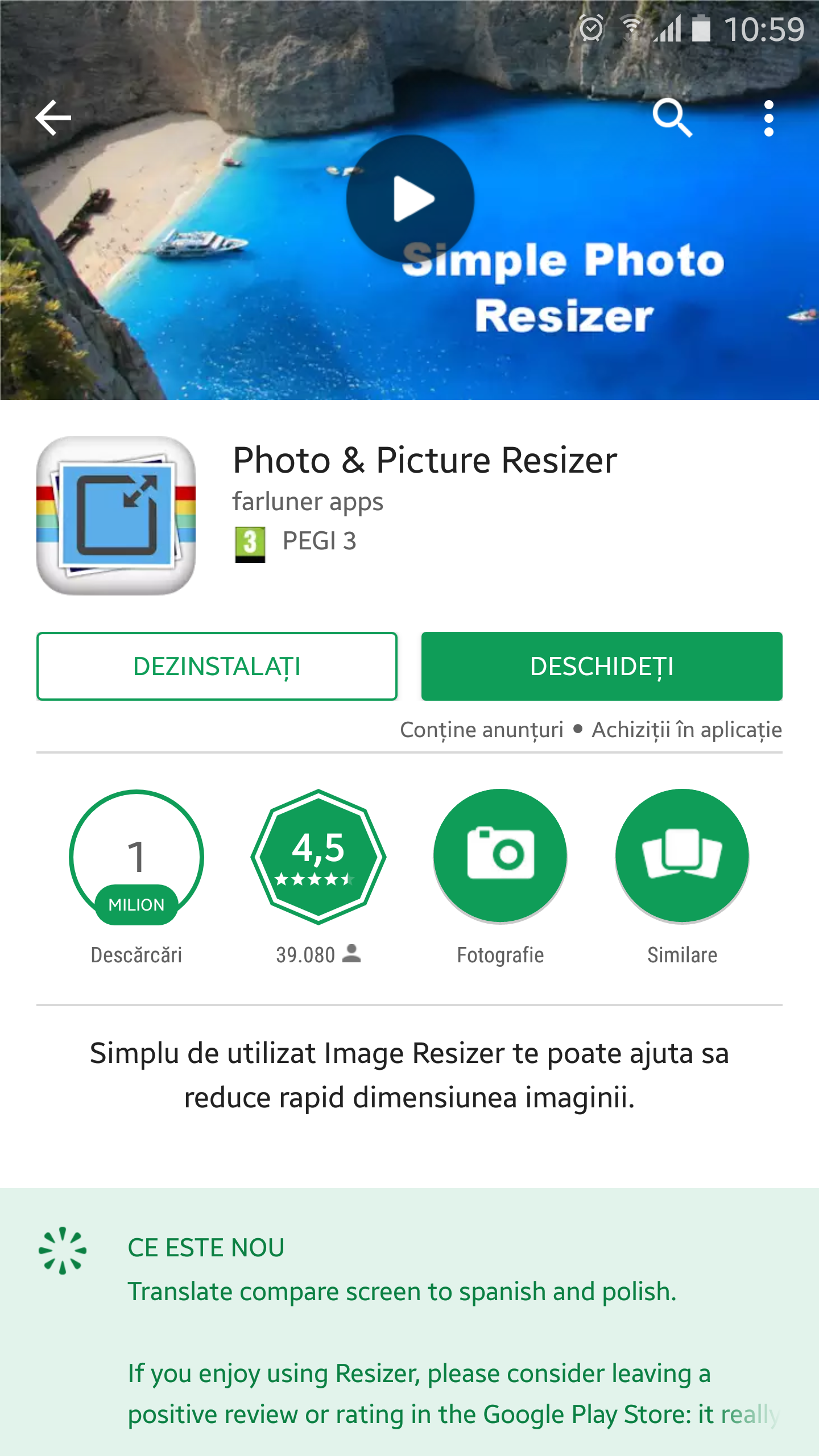The image size is (819, 1456).
Task: Tap DEZINSTALAȚI to uninstall the app
Action: [x=217, y=666]
